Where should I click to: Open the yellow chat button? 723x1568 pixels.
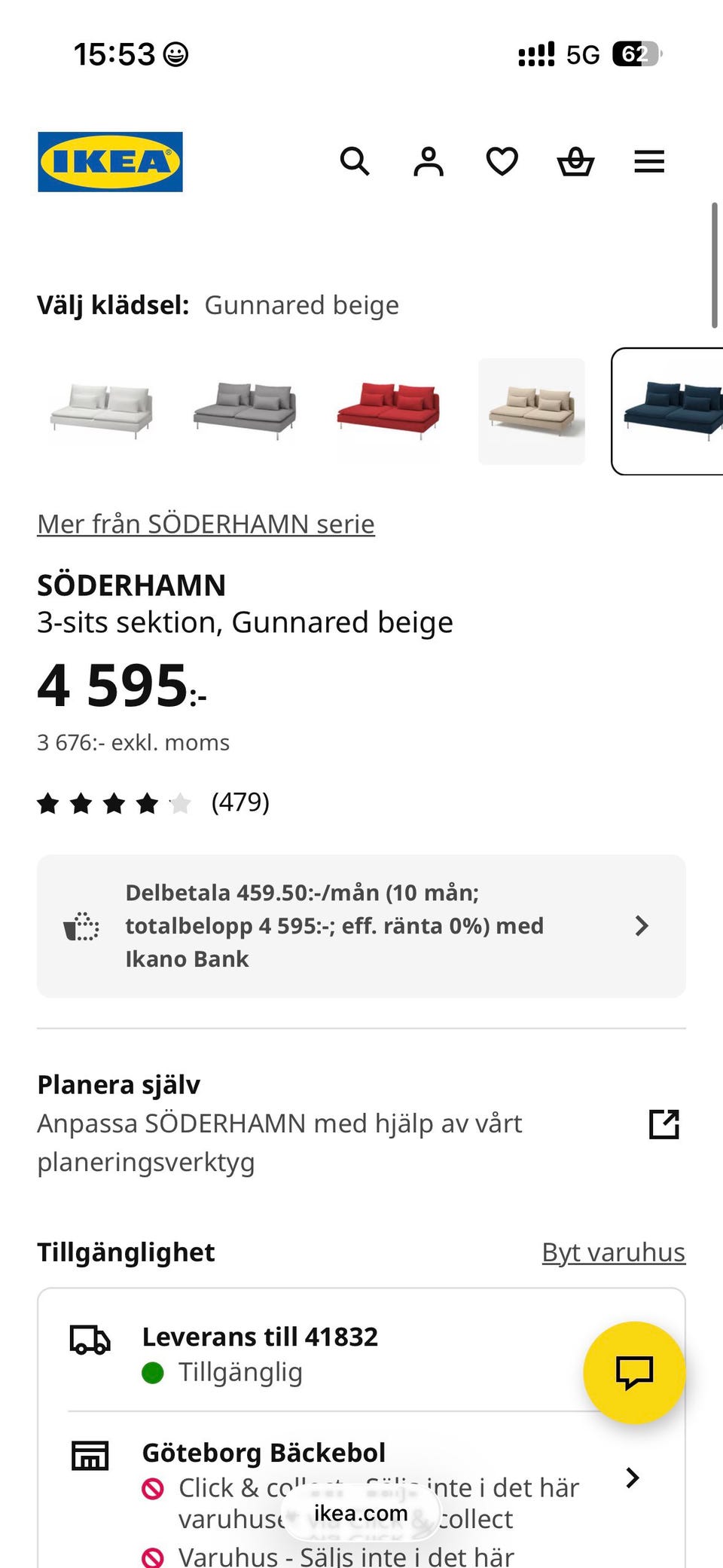click(634, 1372)
